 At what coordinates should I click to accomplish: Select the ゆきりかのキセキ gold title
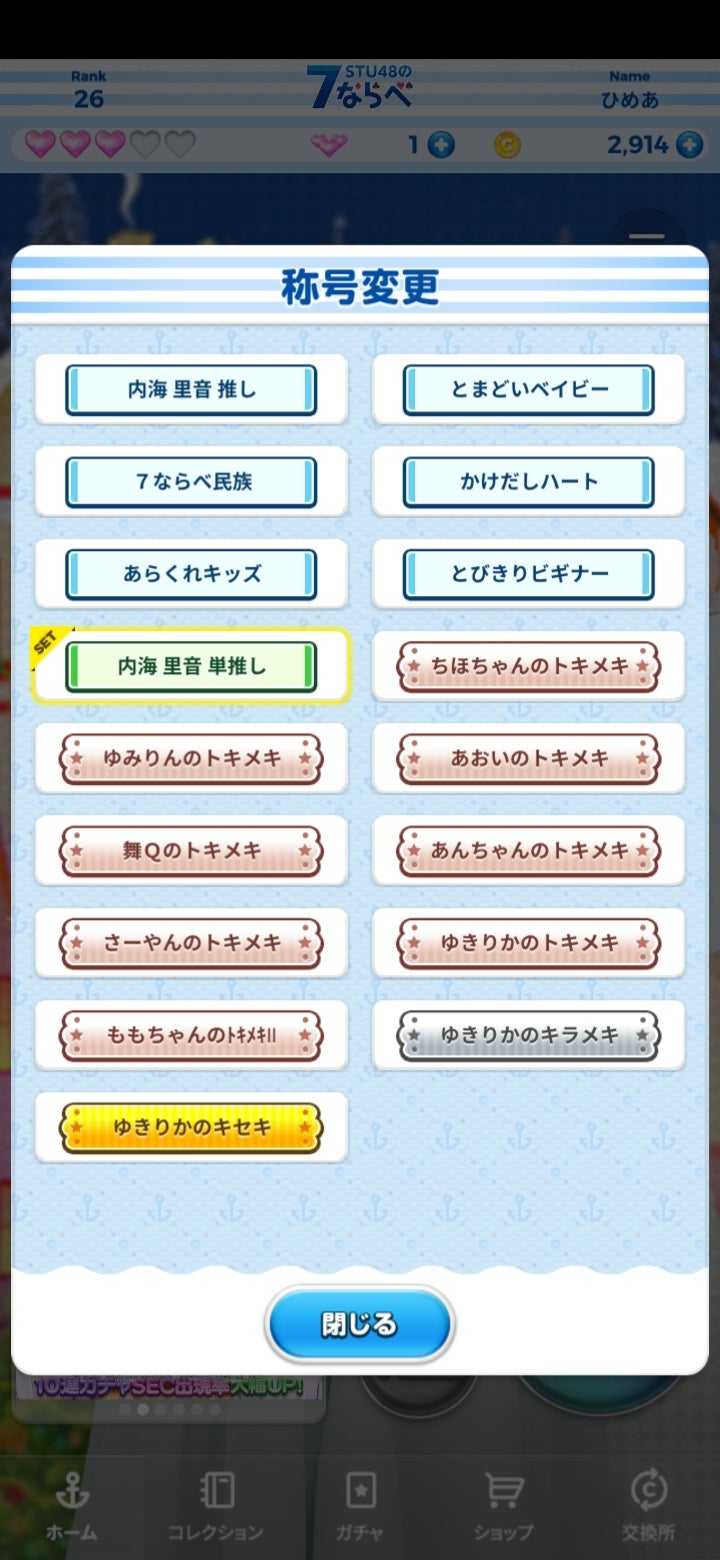(191, 1128)
